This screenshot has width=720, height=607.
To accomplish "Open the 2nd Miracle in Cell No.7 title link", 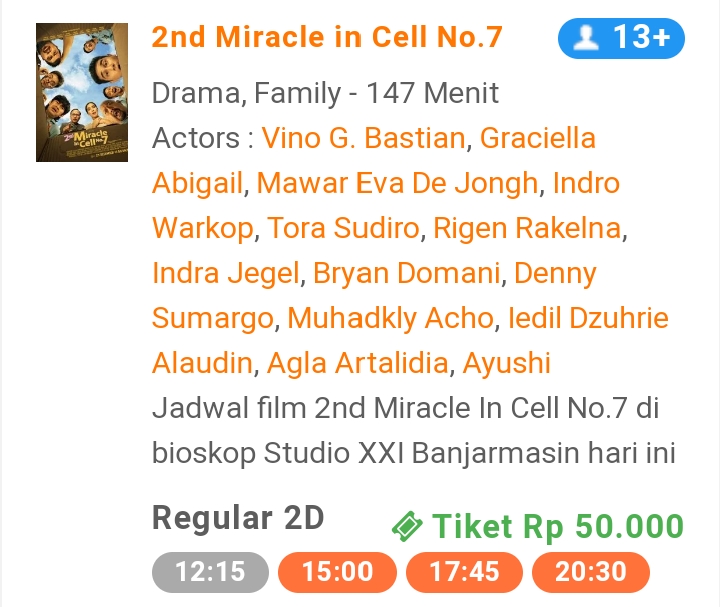I will click(326, 38).
